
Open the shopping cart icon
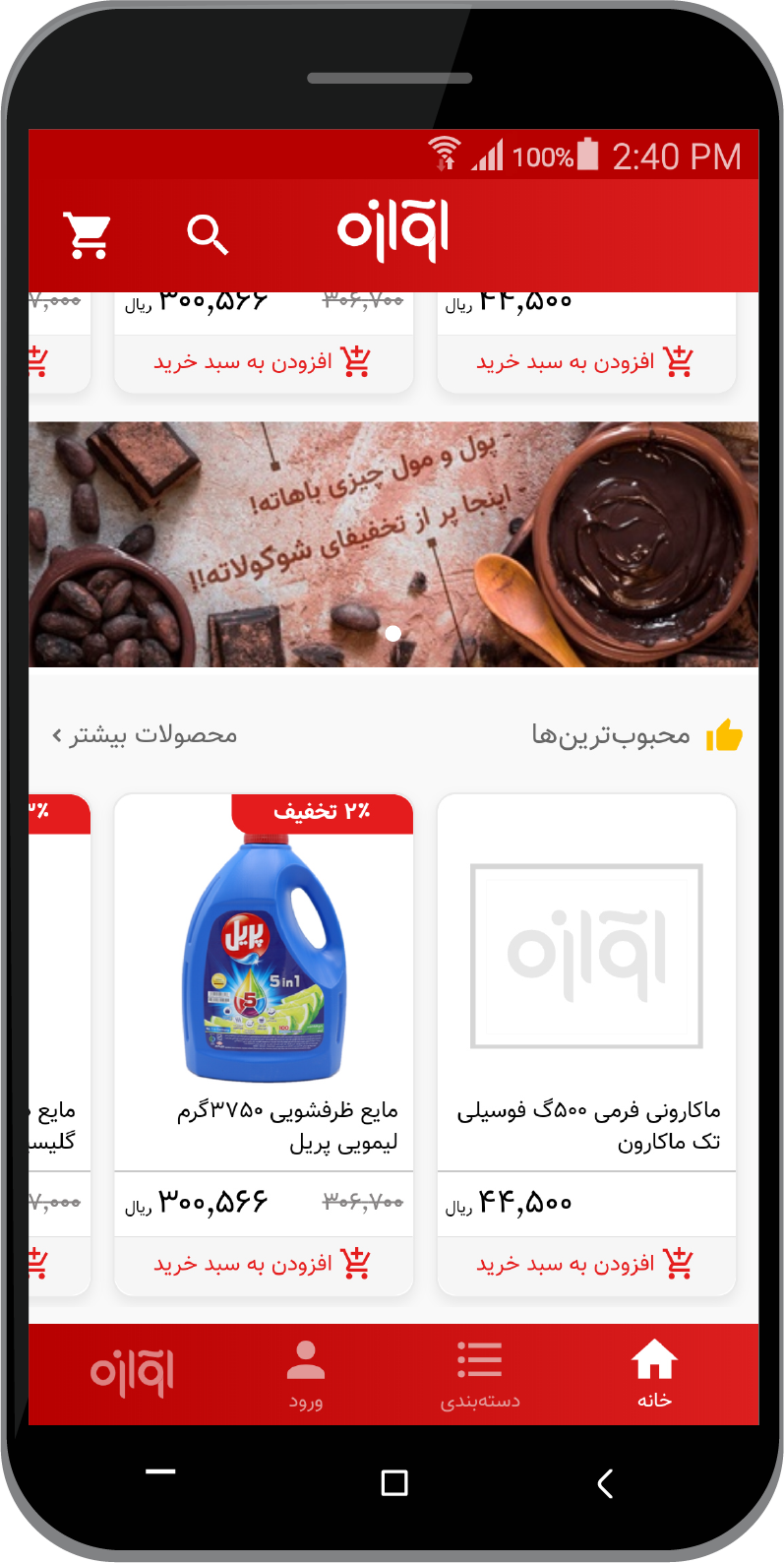tap(87, 234)
